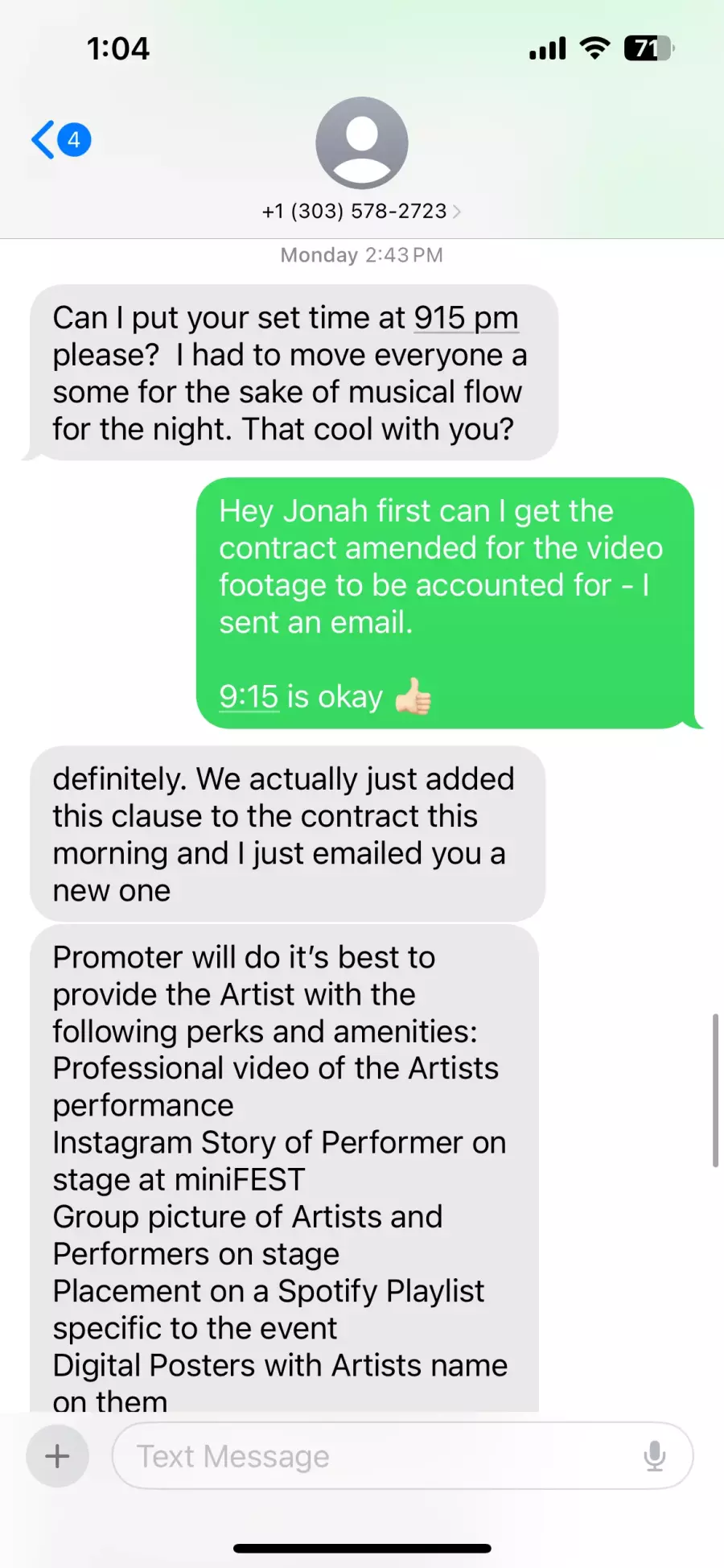Screen dimensions: 724x1568
Task: Tap the underlined 9:15 link in green bubble
Action: coord(249,697)
